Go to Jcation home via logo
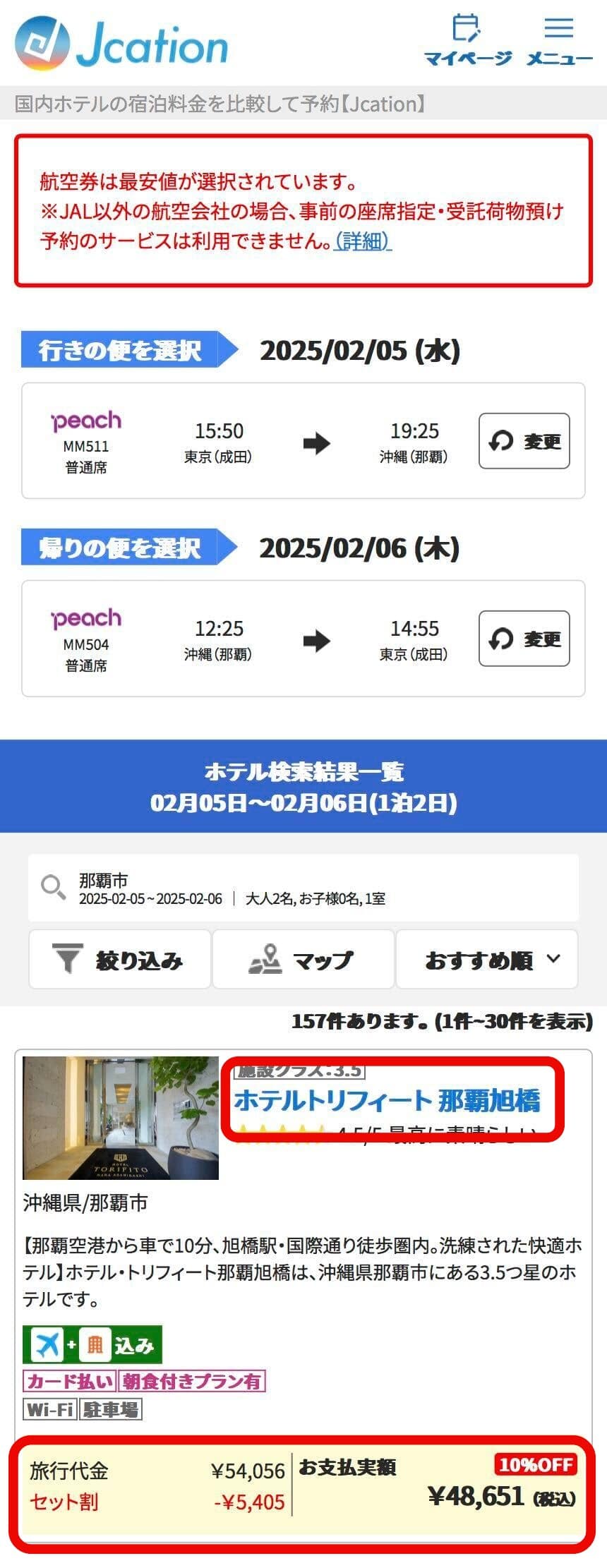The height and width of the screenshot is (1568, 607). (121, 44)
